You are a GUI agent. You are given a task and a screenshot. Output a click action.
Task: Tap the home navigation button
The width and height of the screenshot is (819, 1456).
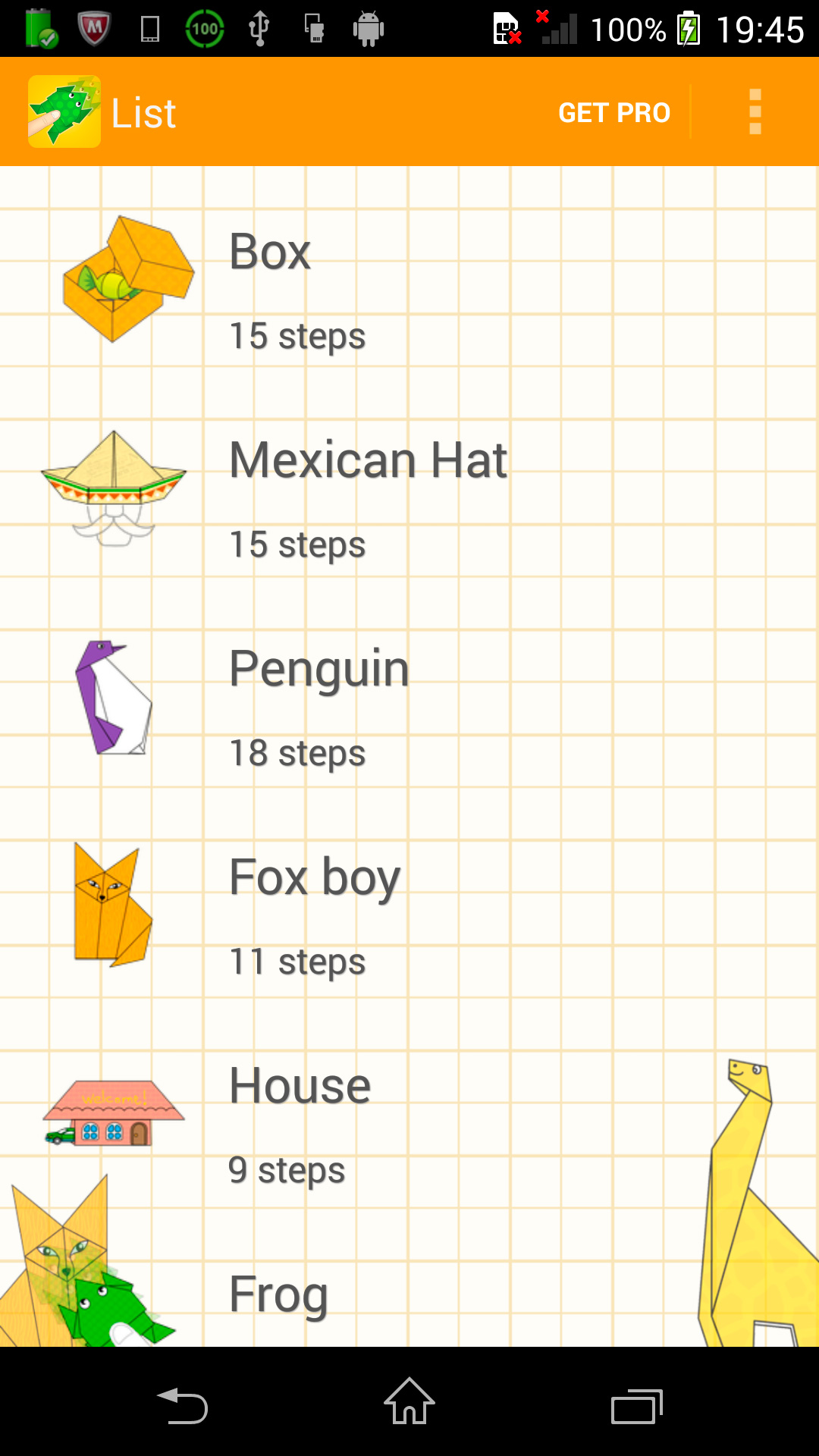pyautogui.click(x=409, y=1401)
